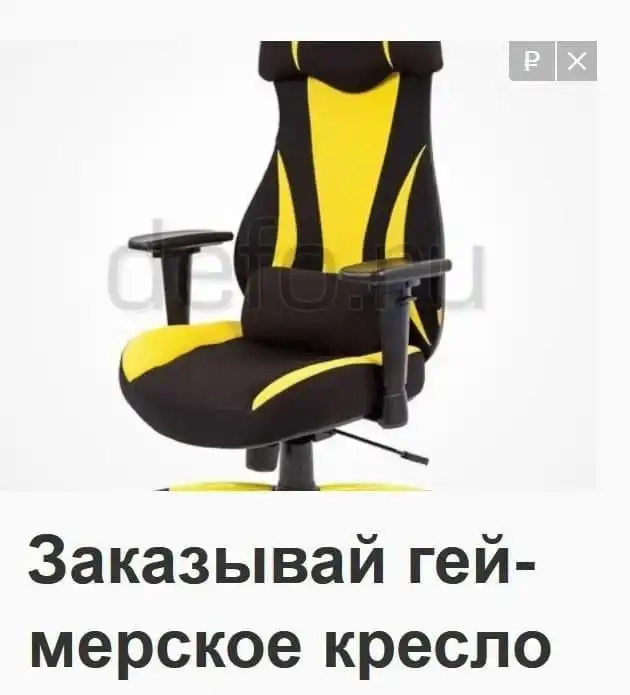Close the gaming chair advertisement

tap(576, 61)
